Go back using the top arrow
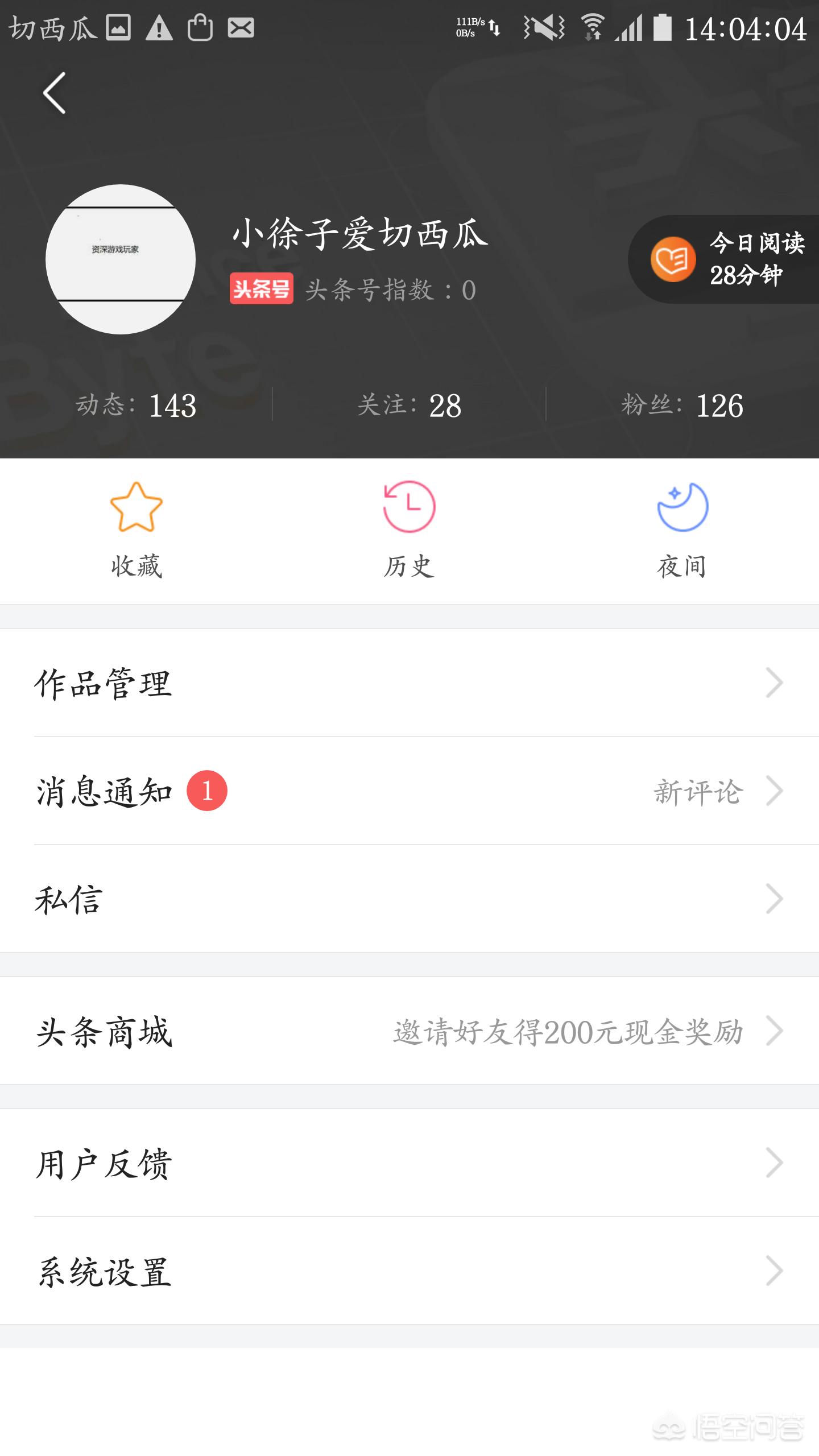 55,93
